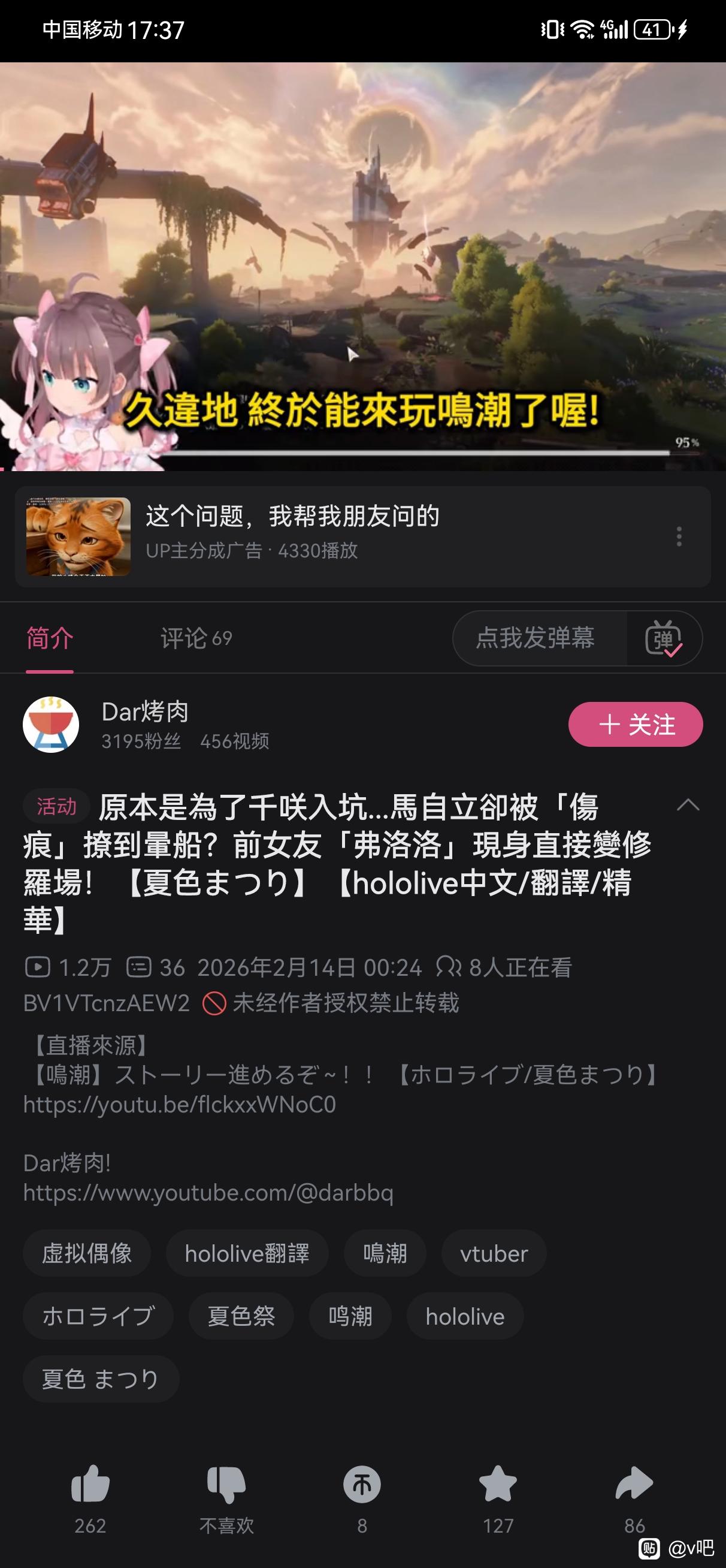This screenshot has width=726, height=1568.
Task: Tap the 不喜欢 dislike icon
Action: pos(226,1484)
